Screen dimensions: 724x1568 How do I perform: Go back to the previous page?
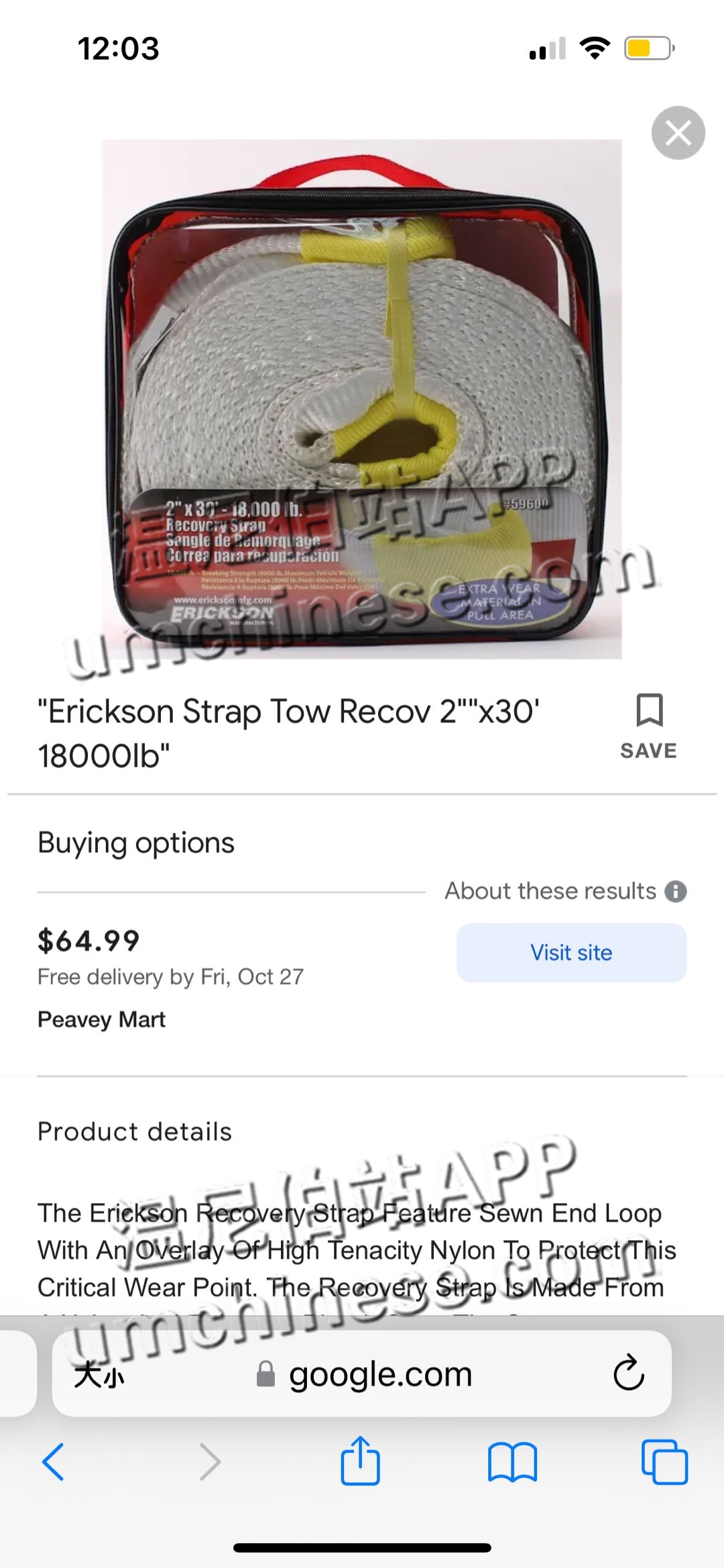point(54,1462)
